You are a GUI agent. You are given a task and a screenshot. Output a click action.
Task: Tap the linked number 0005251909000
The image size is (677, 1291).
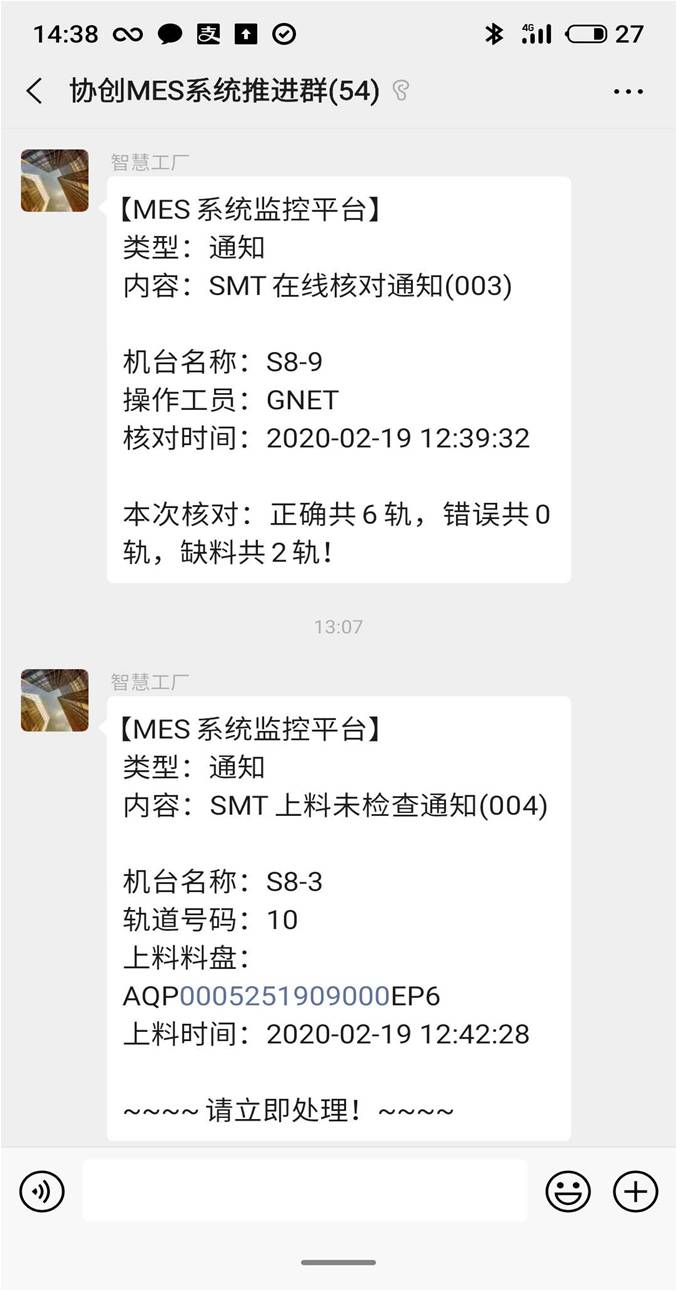pos(284,996)
